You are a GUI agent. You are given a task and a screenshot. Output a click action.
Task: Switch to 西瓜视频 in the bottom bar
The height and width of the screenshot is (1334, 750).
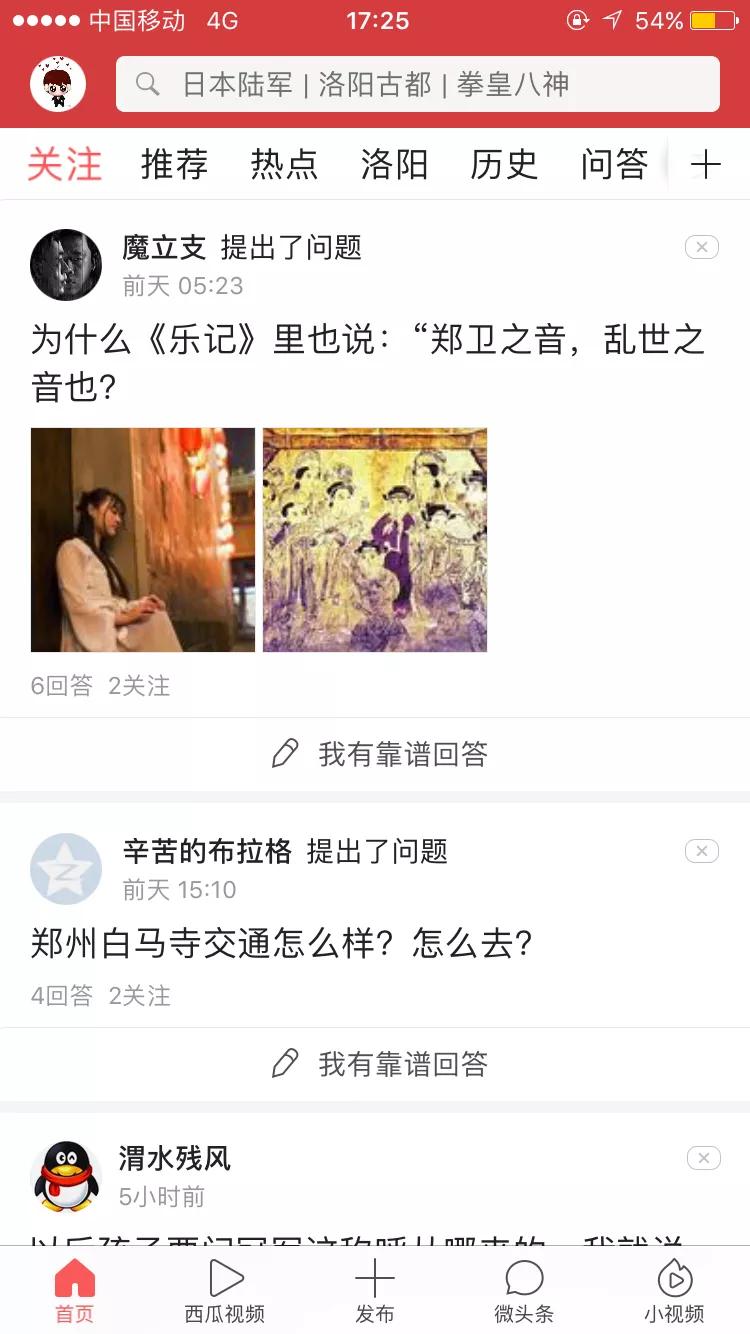(225, 1291)
